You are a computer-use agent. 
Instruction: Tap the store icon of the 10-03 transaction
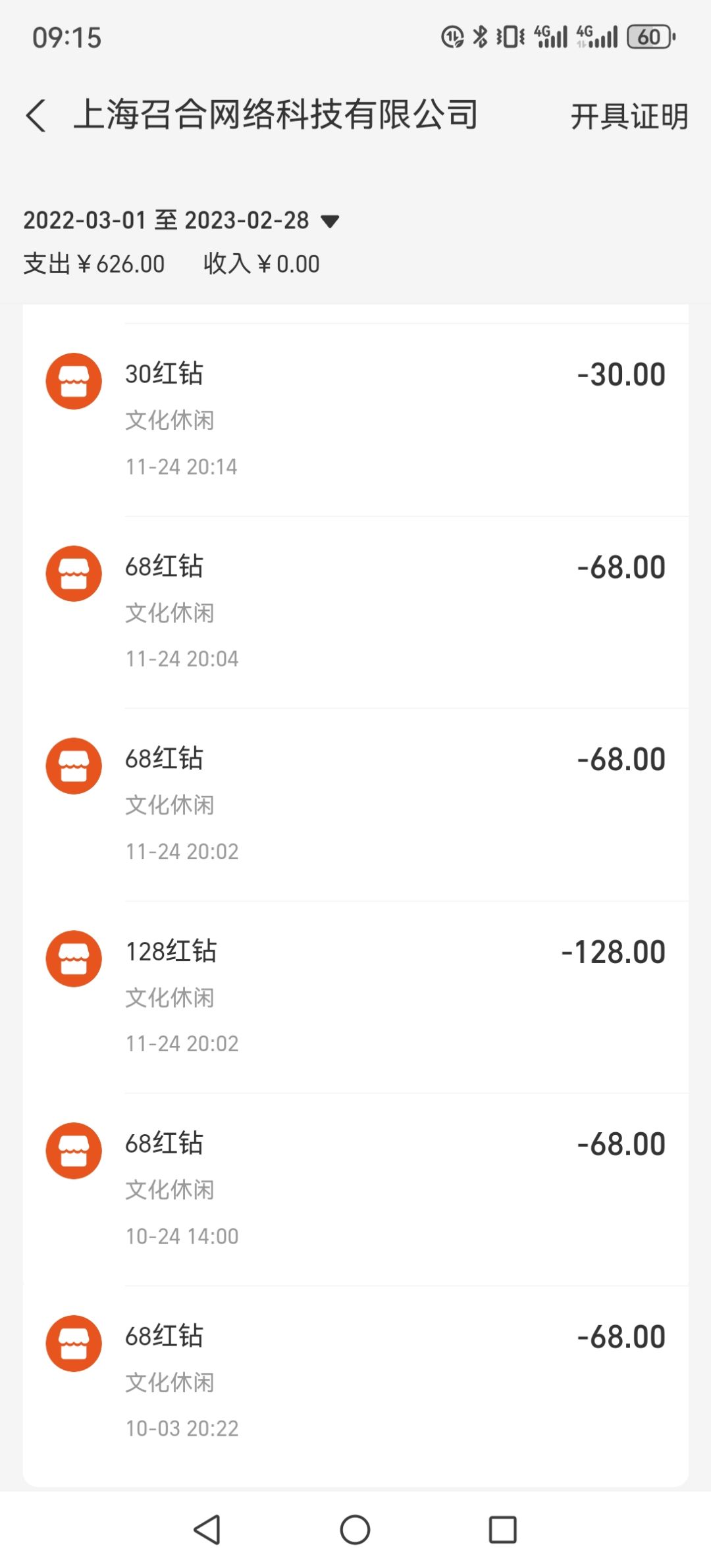74,1341
